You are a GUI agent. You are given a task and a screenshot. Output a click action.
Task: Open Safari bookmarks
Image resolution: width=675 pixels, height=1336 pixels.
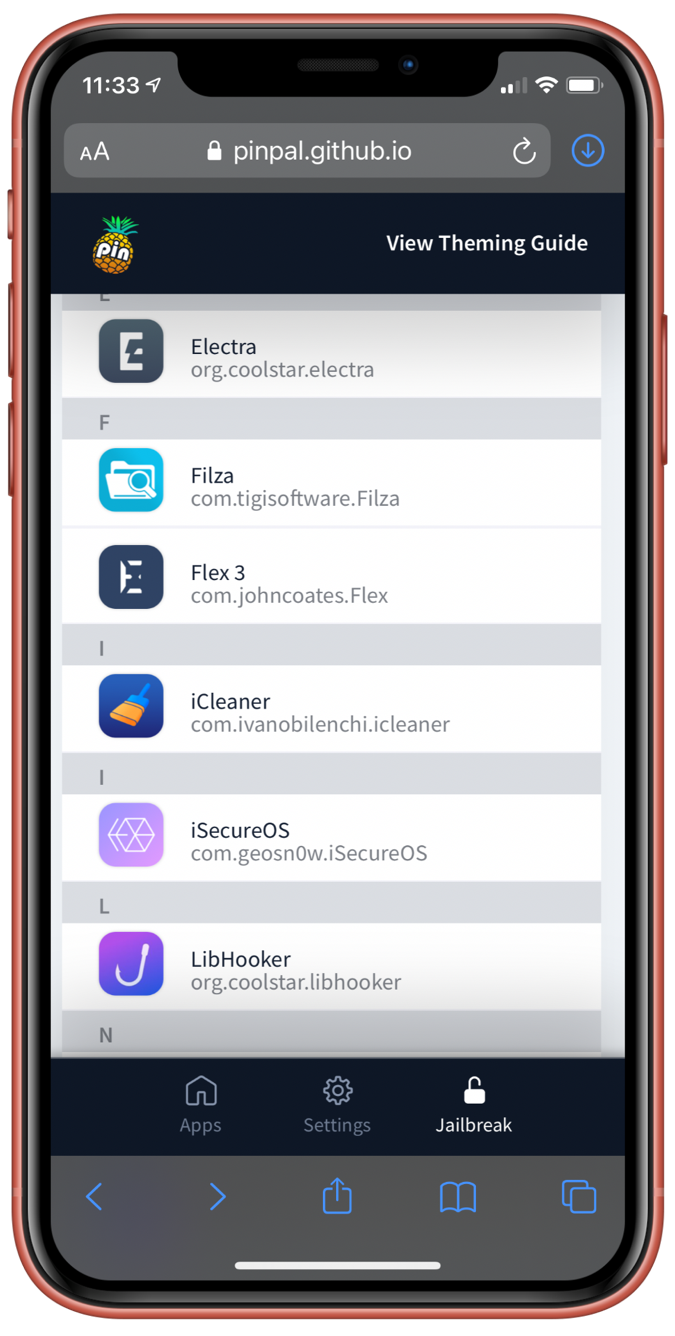(x=458, y=1196)
